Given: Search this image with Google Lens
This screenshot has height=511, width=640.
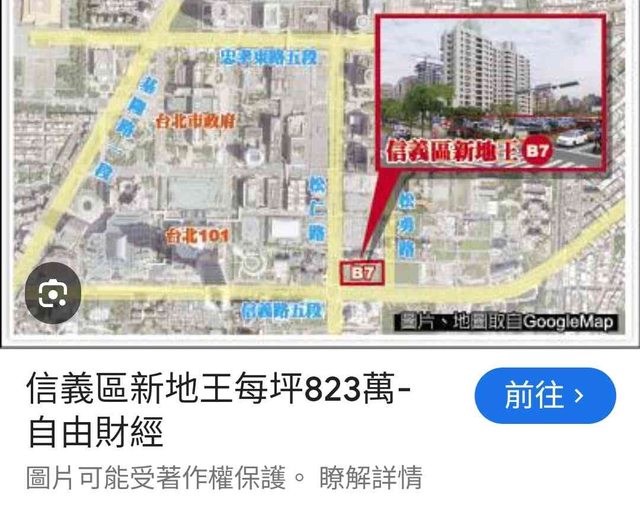Looking at the screenshot, I should (x=52, y=294).
